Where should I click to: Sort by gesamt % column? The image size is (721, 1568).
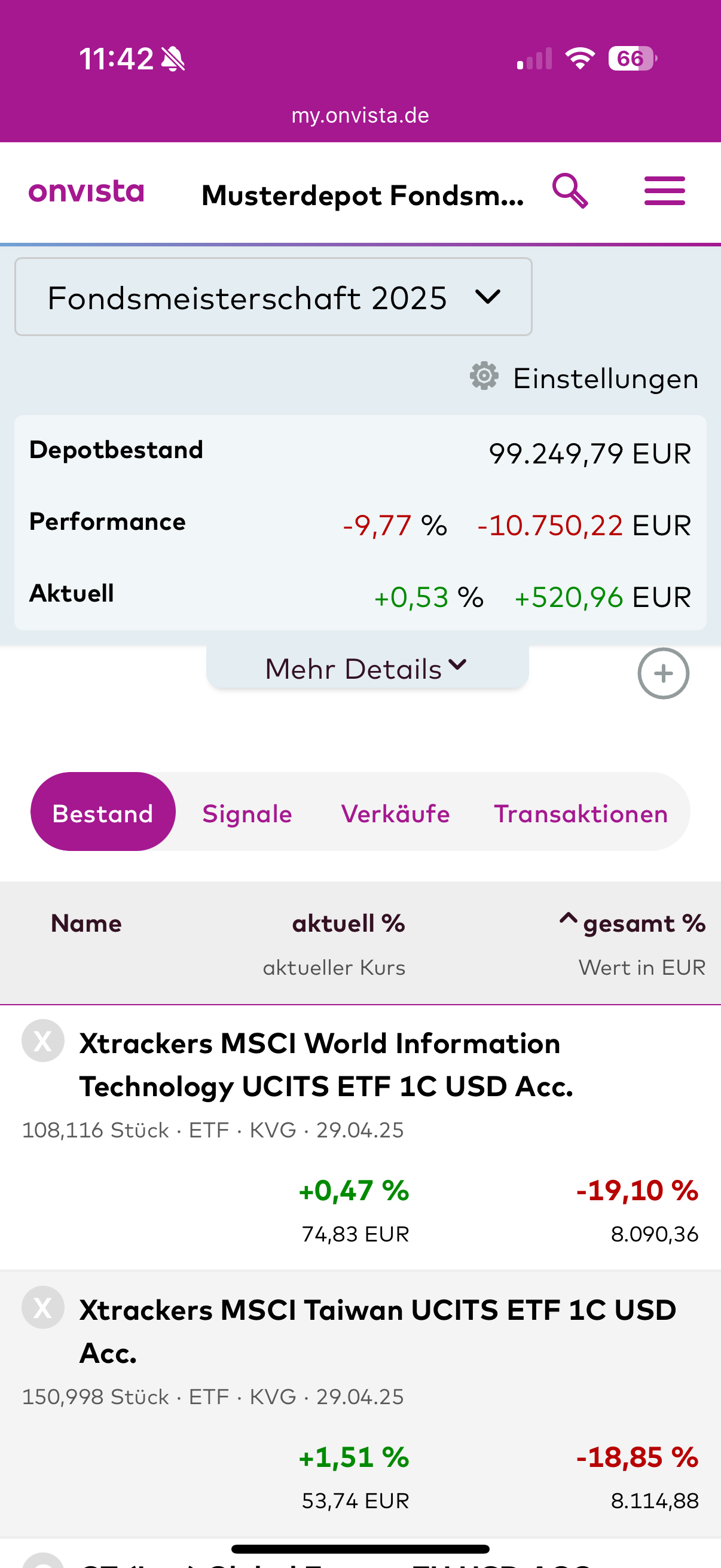[643, 923]
